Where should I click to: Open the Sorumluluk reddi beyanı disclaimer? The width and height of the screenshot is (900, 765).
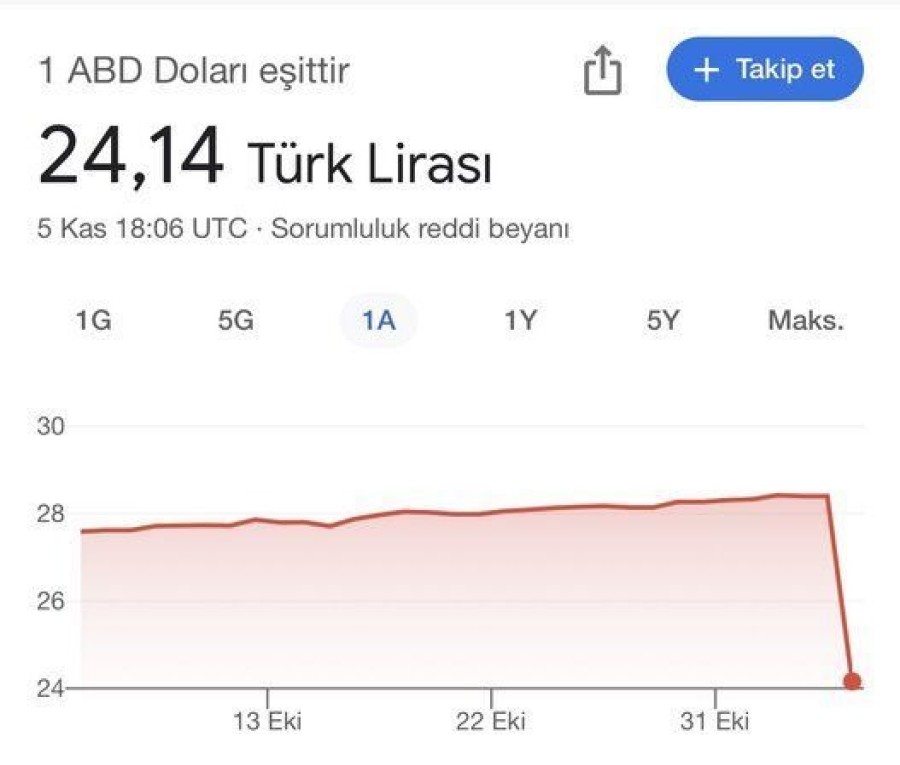[x=421, y=229]
